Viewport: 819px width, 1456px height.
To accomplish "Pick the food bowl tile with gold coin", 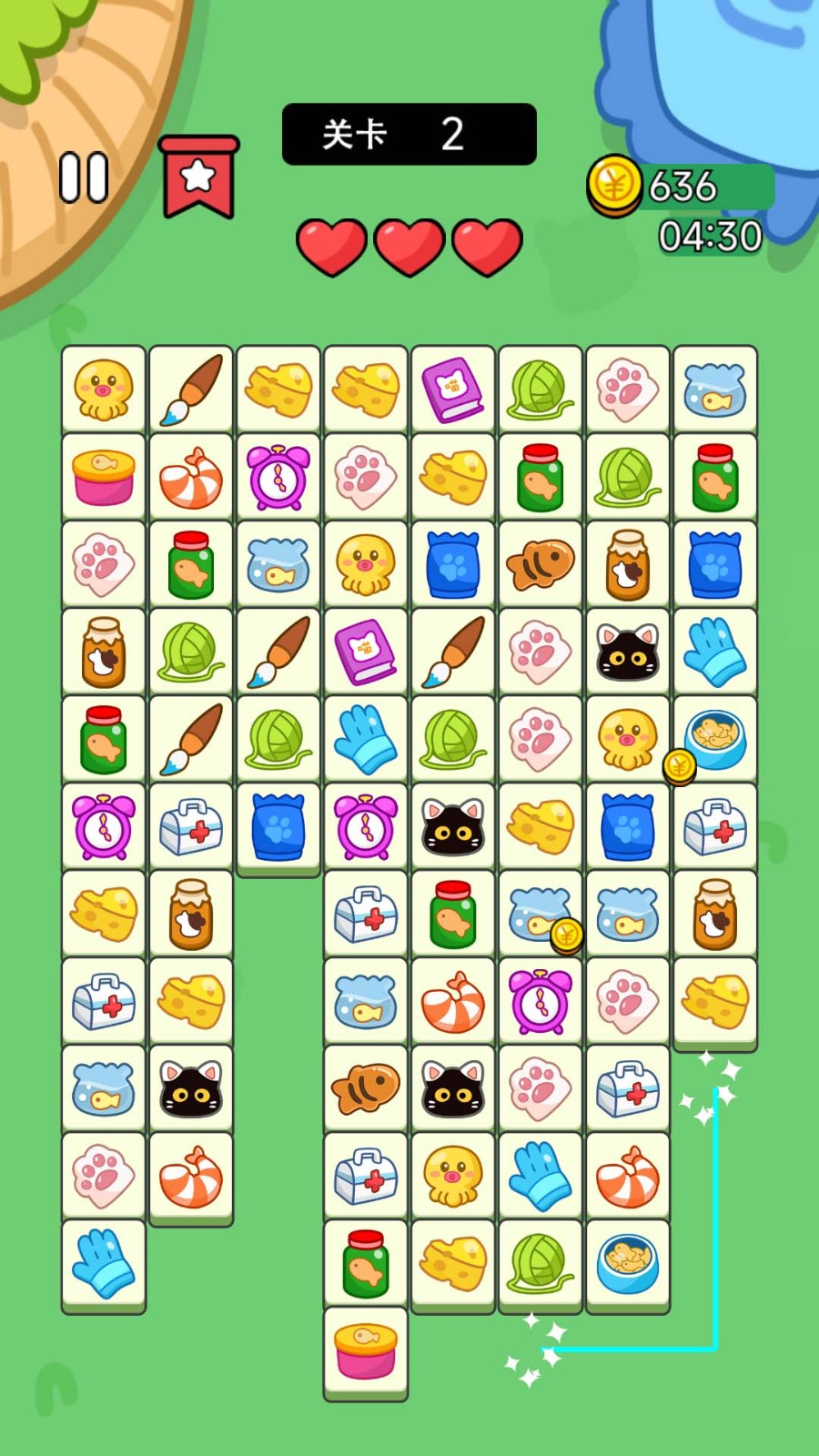I will 715,739.
